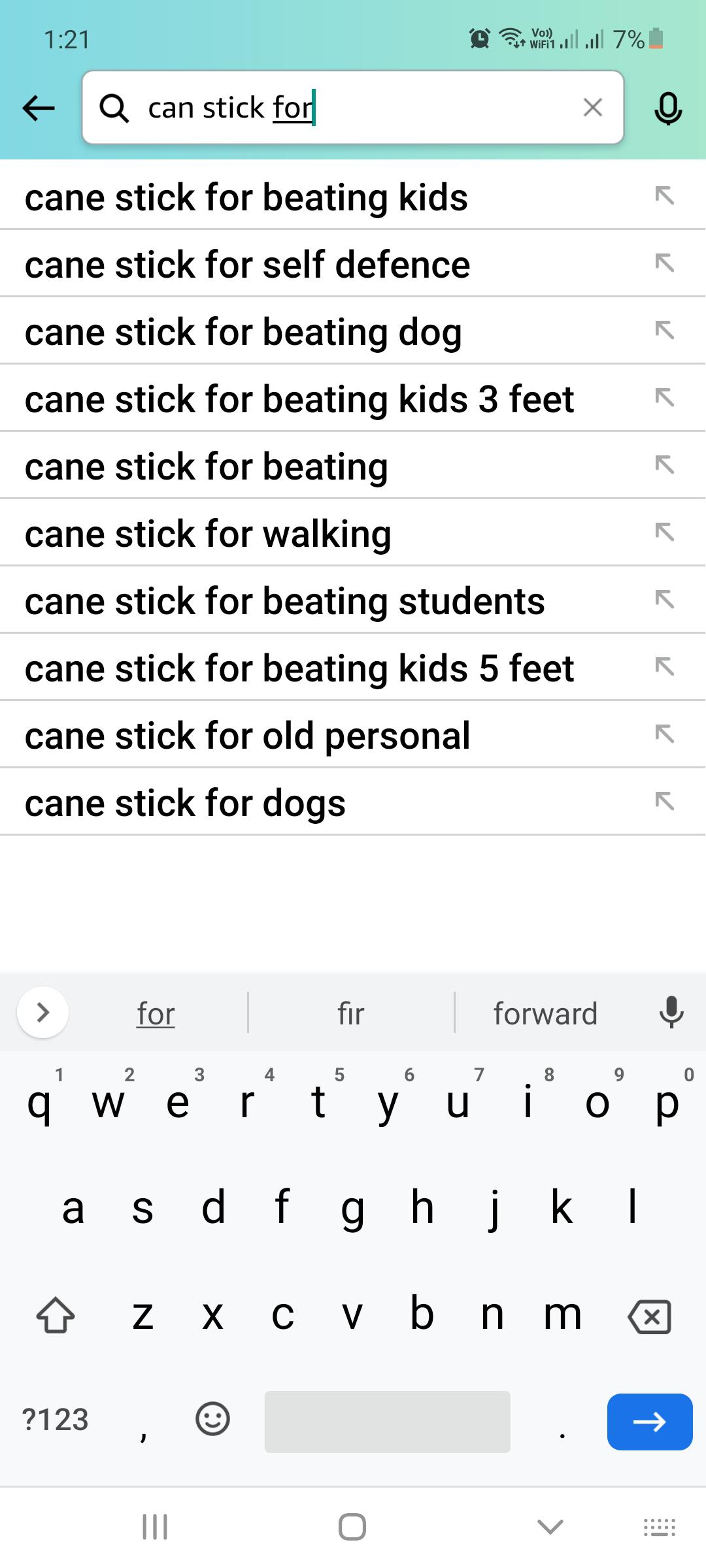This screenshot has height=1568, width=706.
Task: Hide the keyboard with the down chevron
Action: (x=550, y=1527)
